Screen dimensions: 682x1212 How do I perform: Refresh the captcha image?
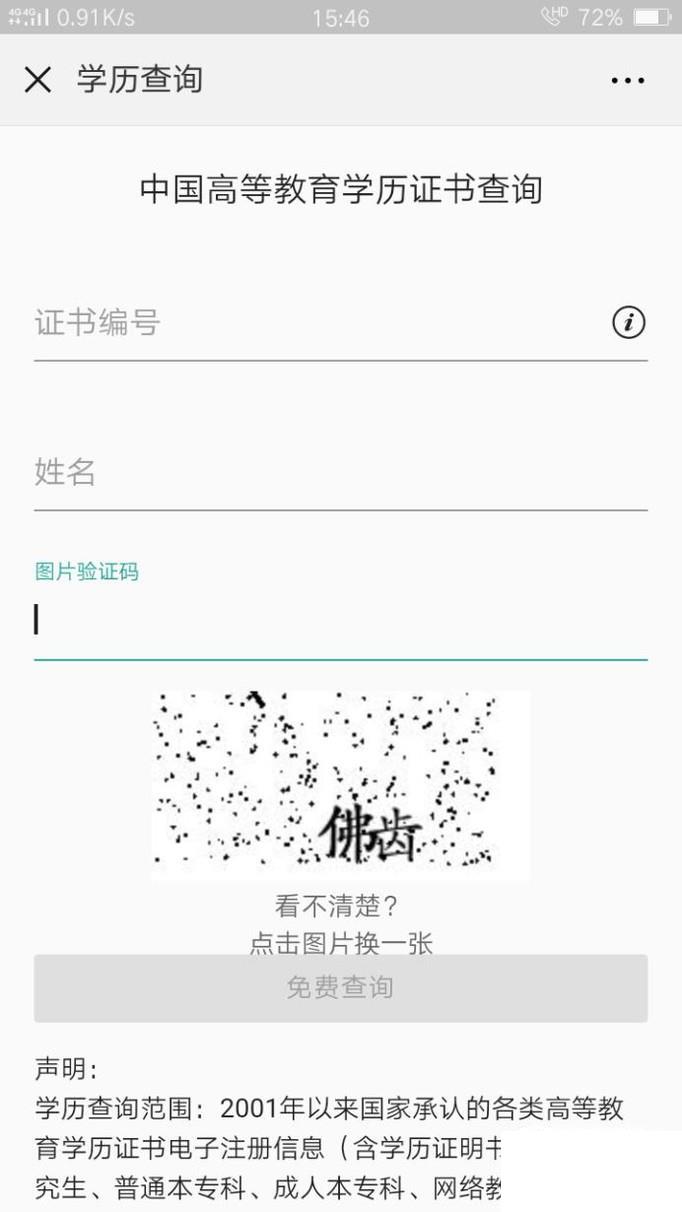(x=340, y=785)
